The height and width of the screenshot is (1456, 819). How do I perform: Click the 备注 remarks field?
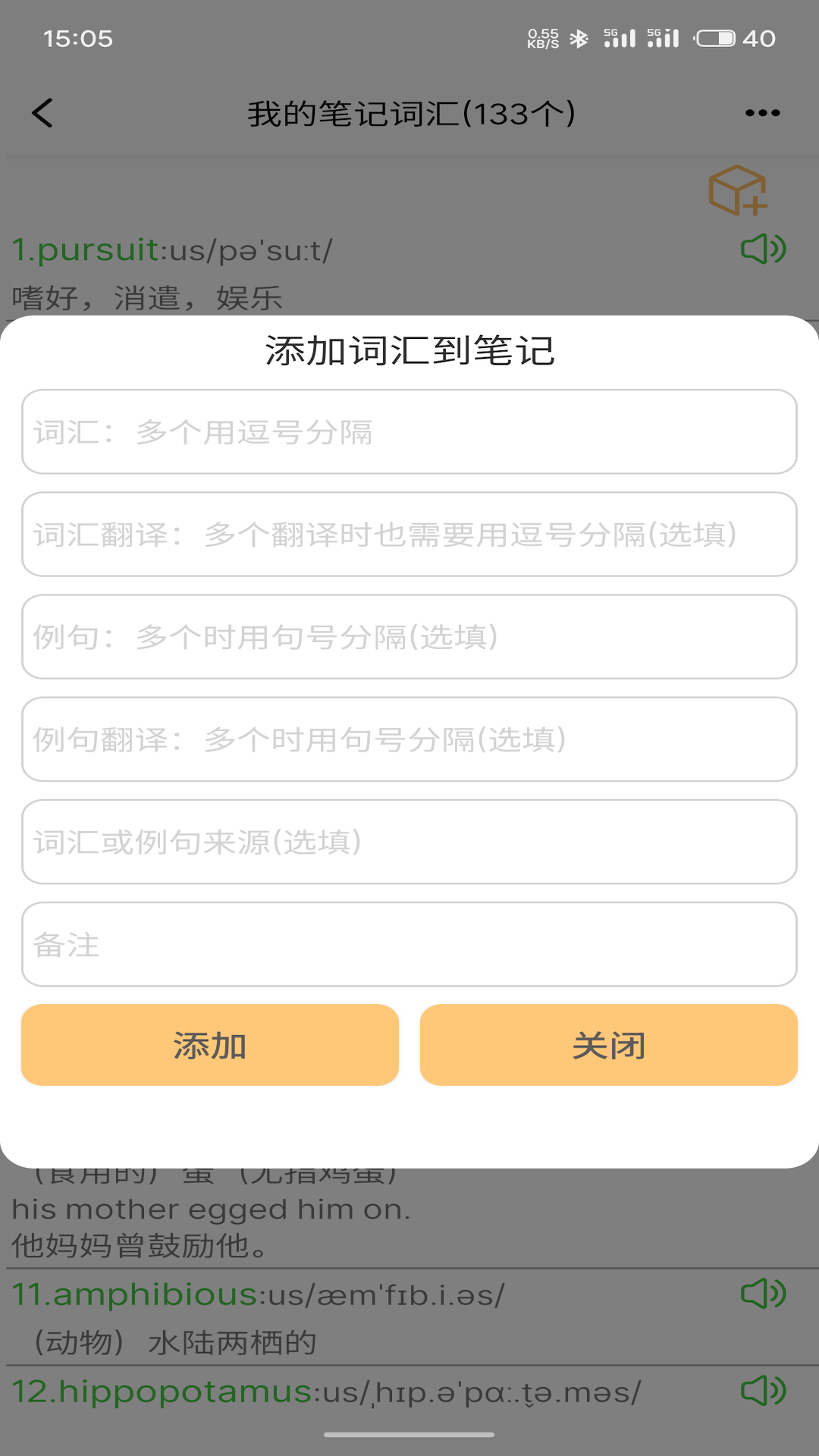pos(409,944)
